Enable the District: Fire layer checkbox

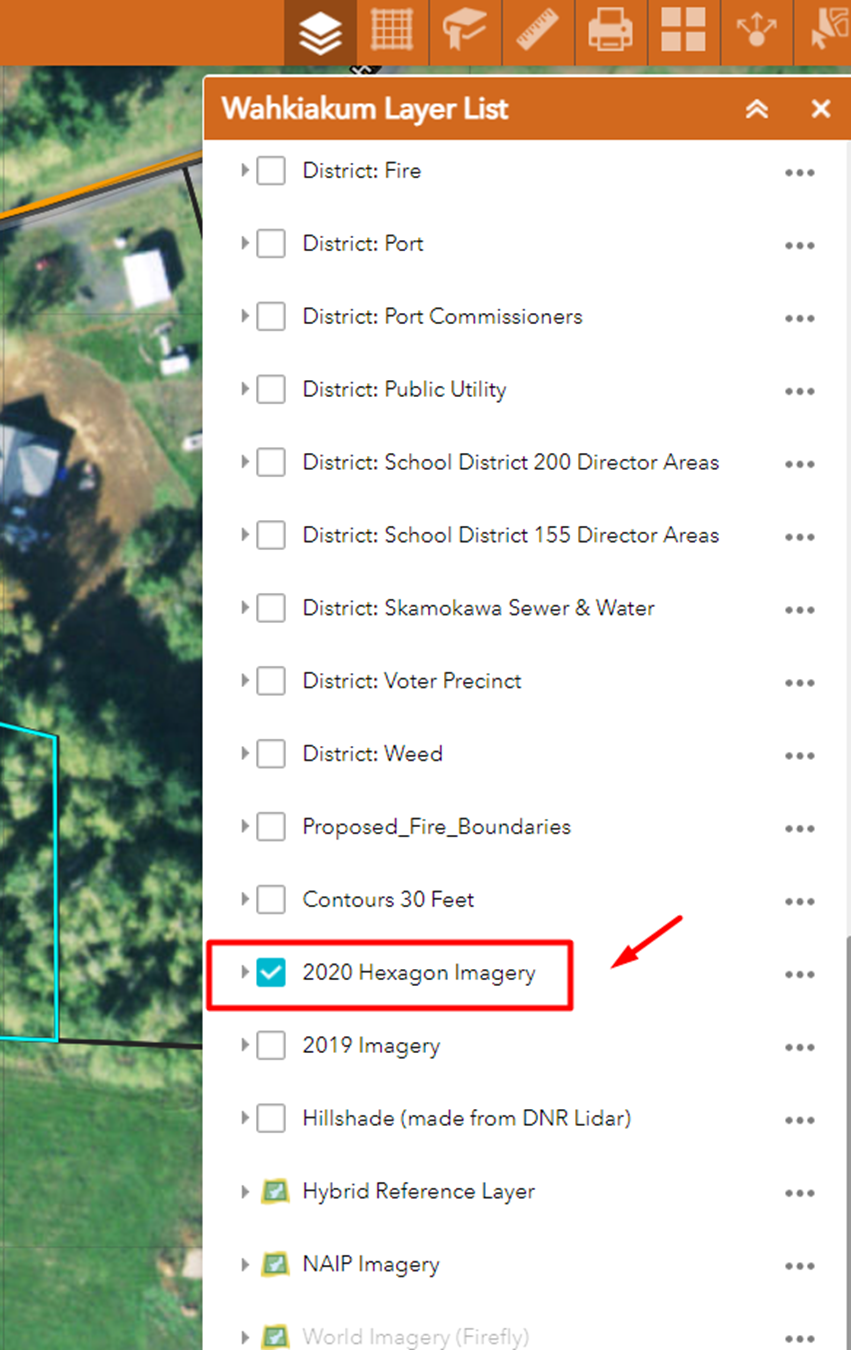click(271, 171)
